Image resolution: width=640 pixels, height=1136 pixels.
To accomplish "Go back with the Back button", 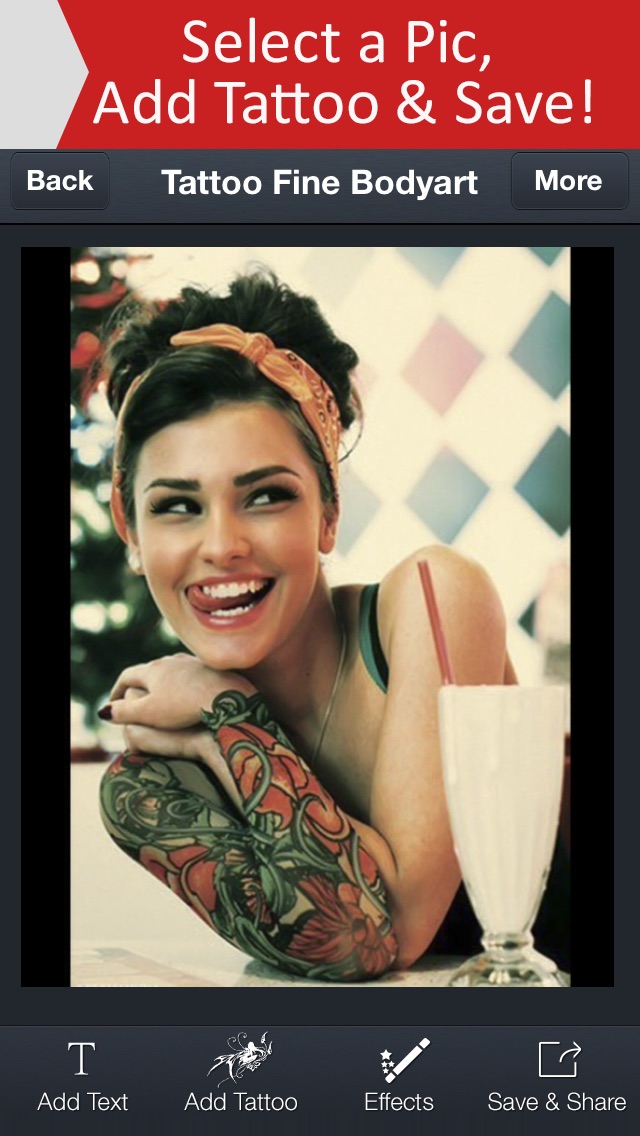I will coord(60,181).
